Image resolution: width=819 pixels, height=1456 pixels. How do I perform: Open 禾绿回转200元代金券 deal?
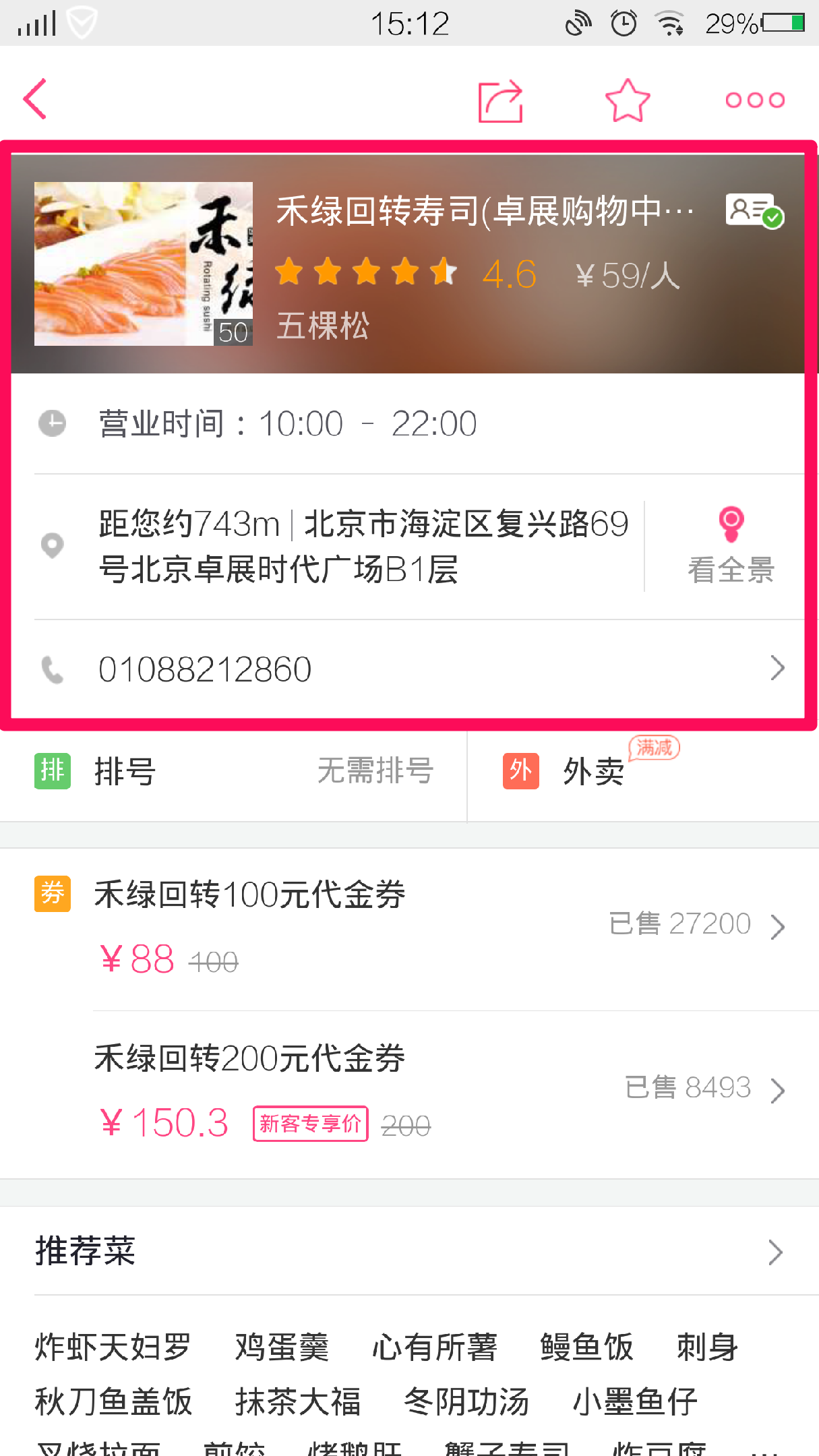click(x=404, y=1090)
